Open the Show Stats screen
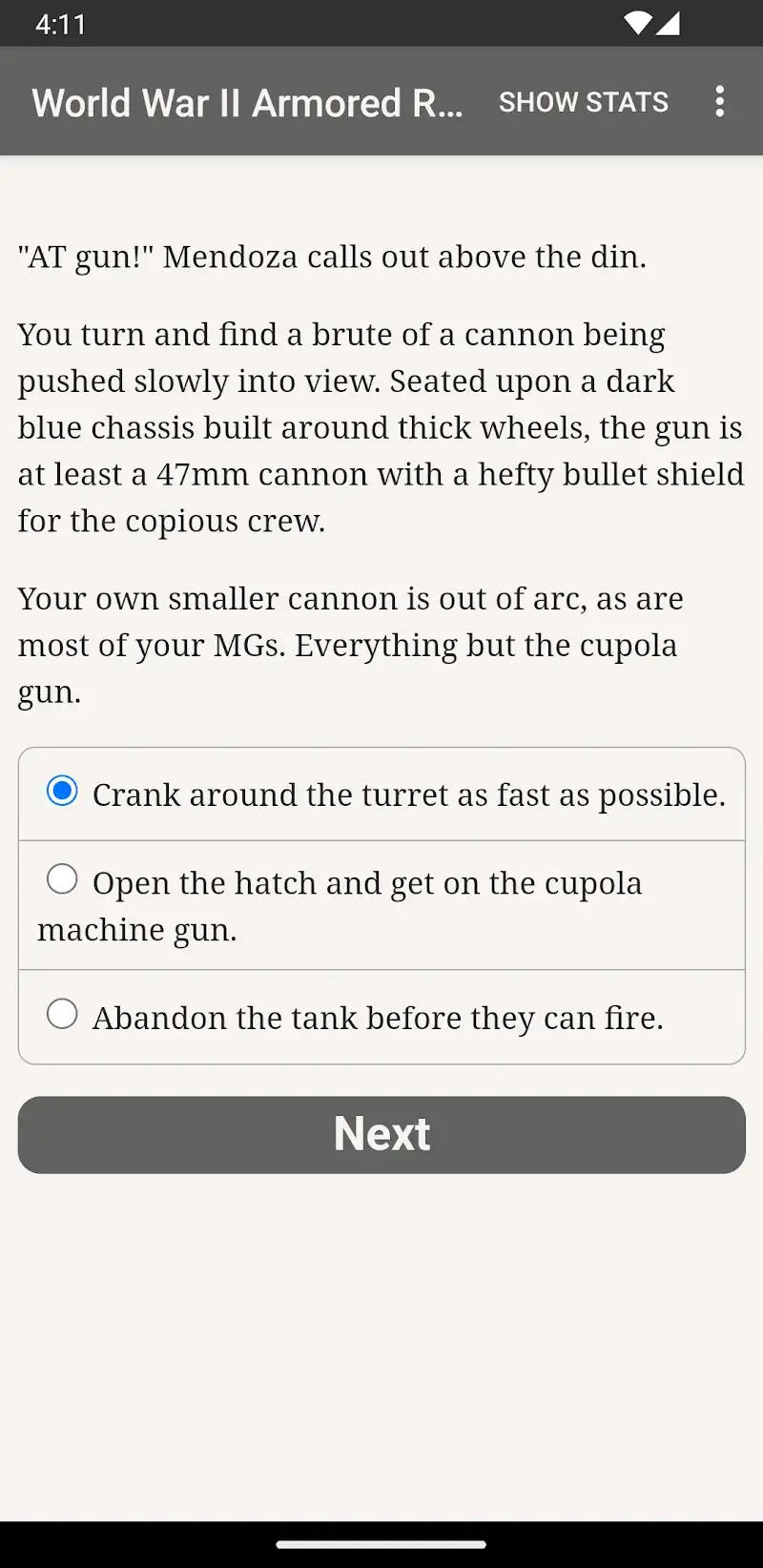Image resolution: width=763 pixels, height=1568 pixels. (x=583, y=102)
